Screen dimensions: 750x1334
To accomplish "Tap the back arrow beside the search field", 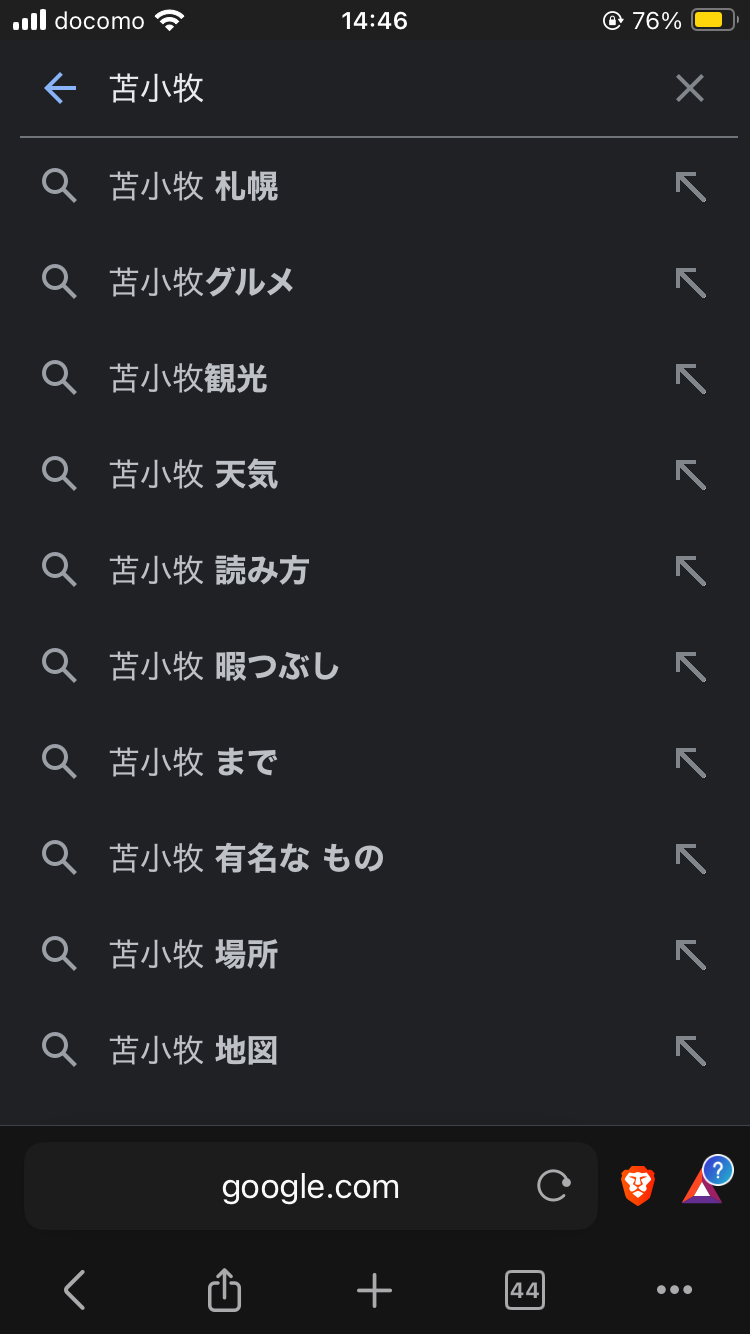I will click(x=60, y=89).
